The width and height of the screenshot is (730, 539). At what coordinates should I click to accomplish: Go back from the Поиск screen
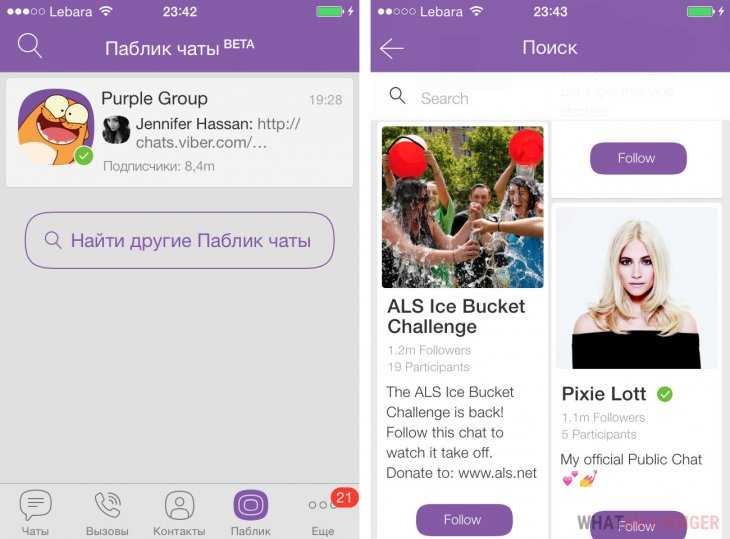[392, 48]
